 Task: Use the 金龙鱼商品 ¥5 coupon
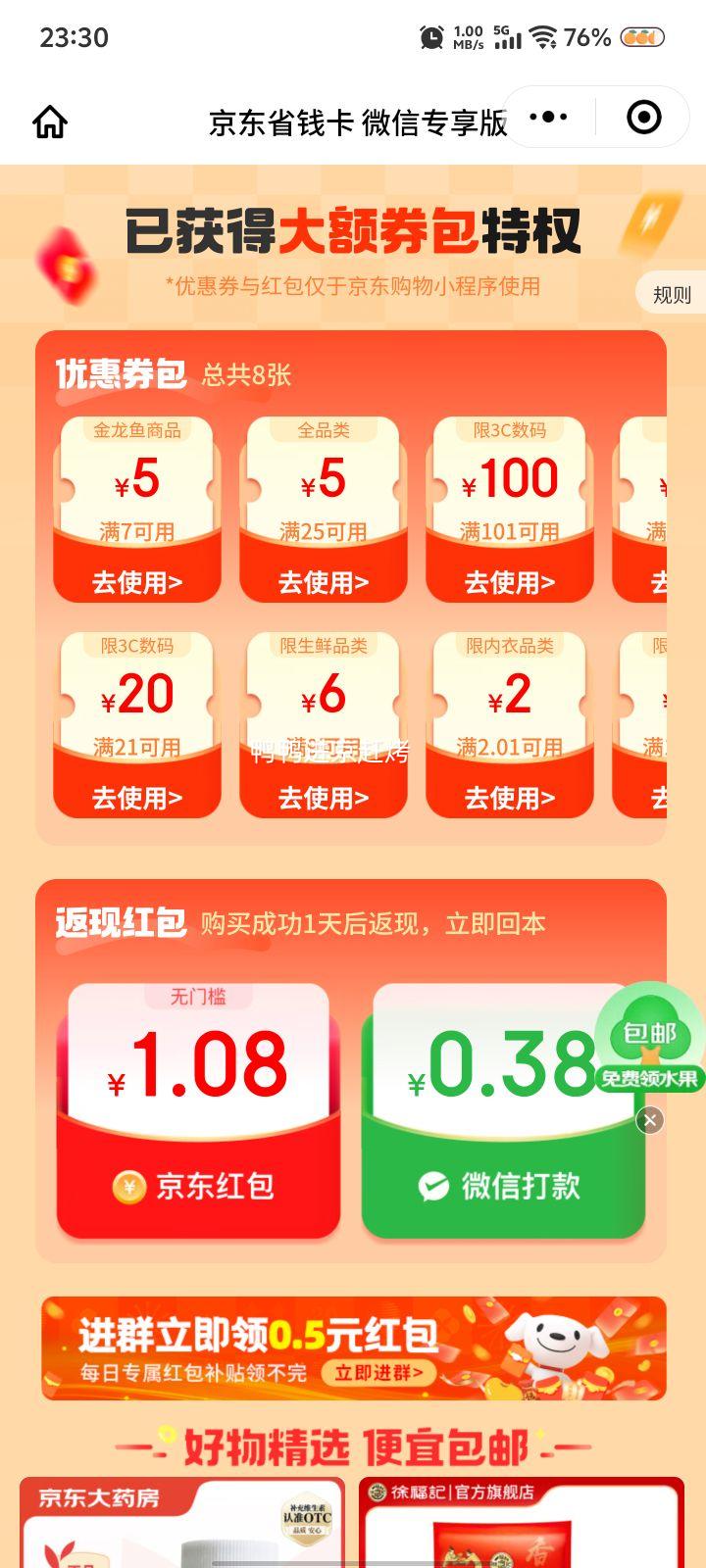pyautogui.click(x=137, y=582)
